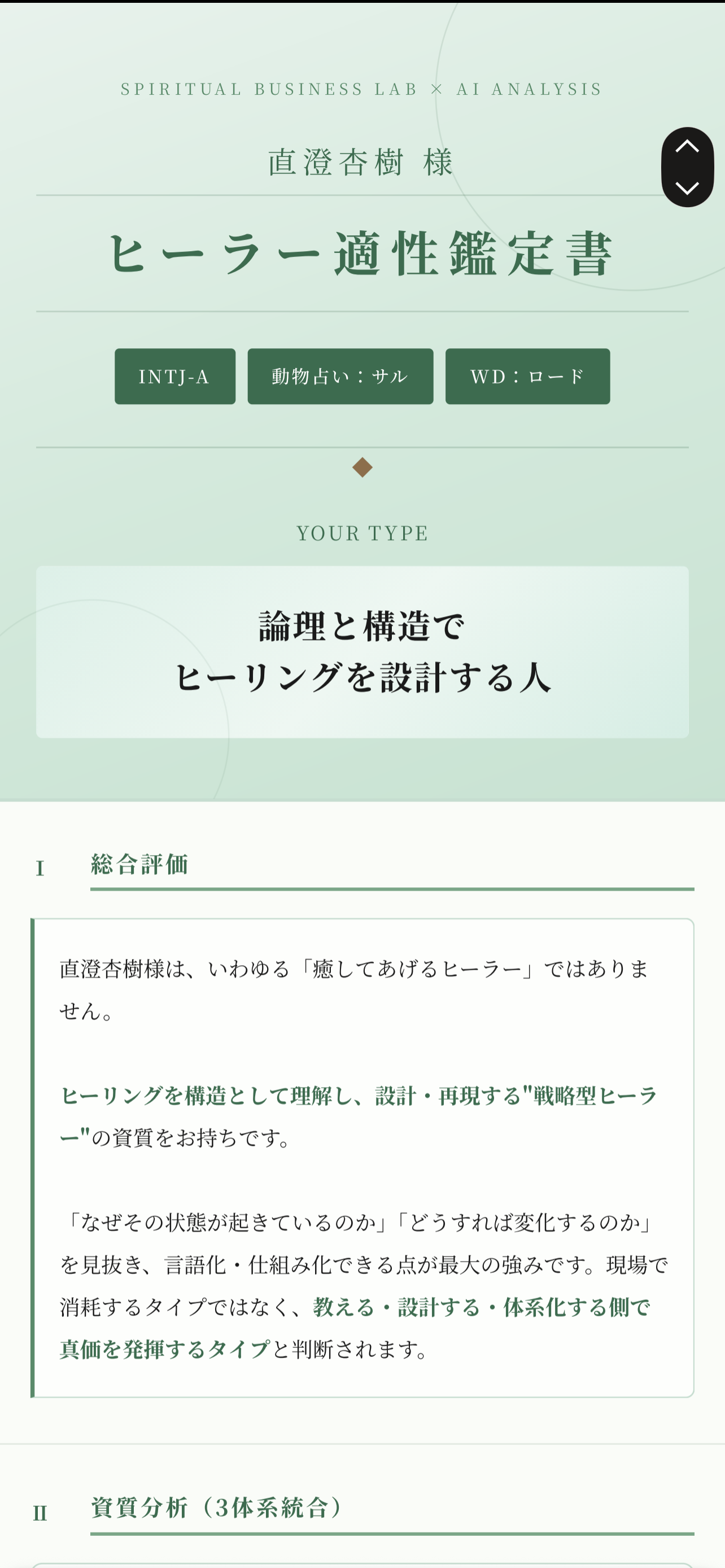This screenshot has width=725, height=1568.
Task: Tap the down arrow in floating scroll widget
Action: pos(687,188)
